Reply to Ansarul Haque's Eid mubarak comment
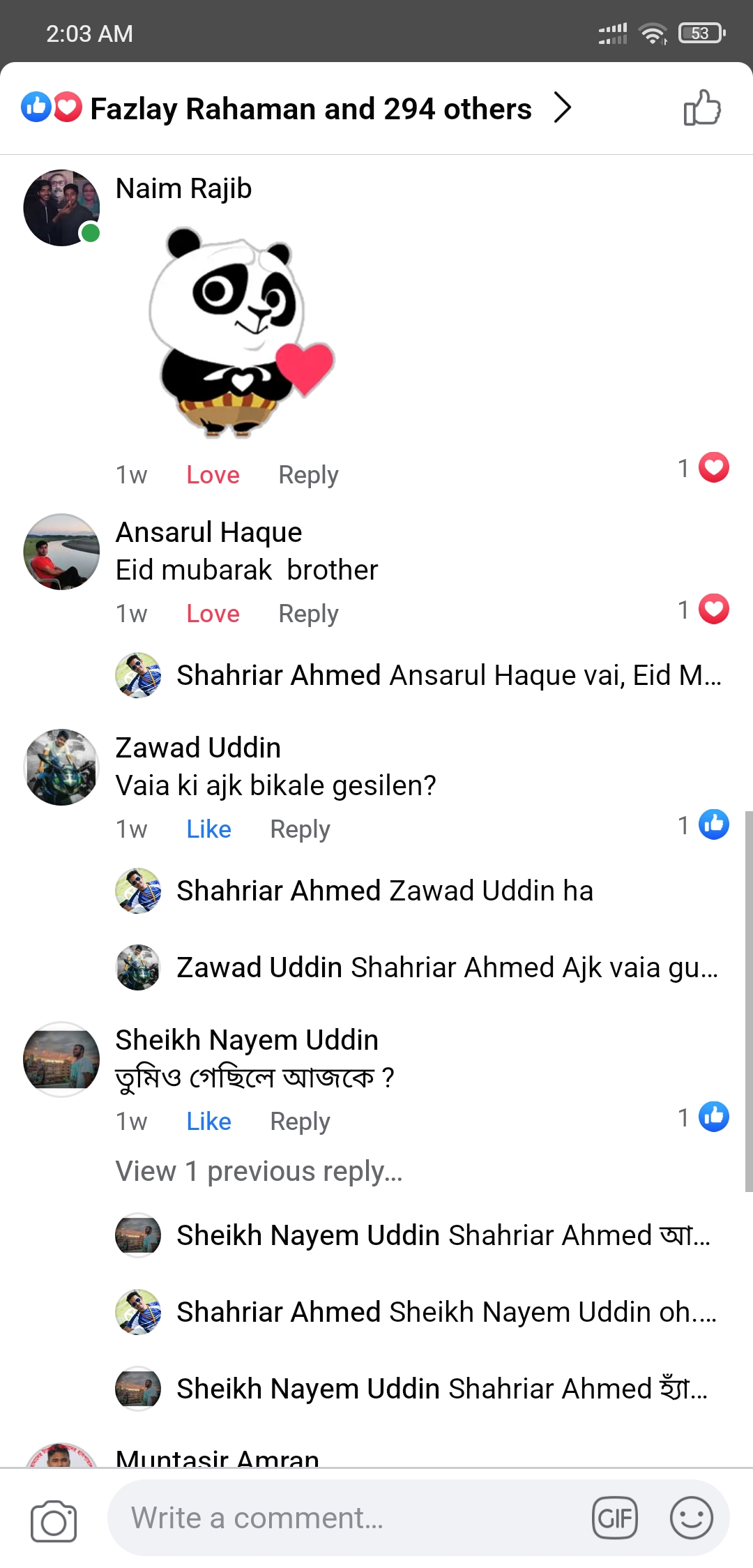753x1568 pixels. pyautogui.click(x=308, y=614)
